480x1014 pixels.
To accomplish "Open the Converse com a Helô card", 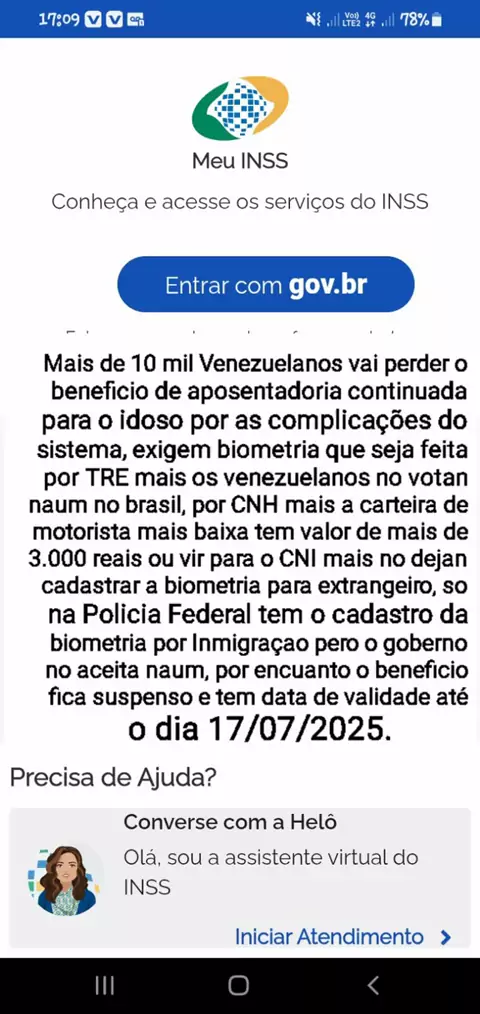I will (240, 878).
